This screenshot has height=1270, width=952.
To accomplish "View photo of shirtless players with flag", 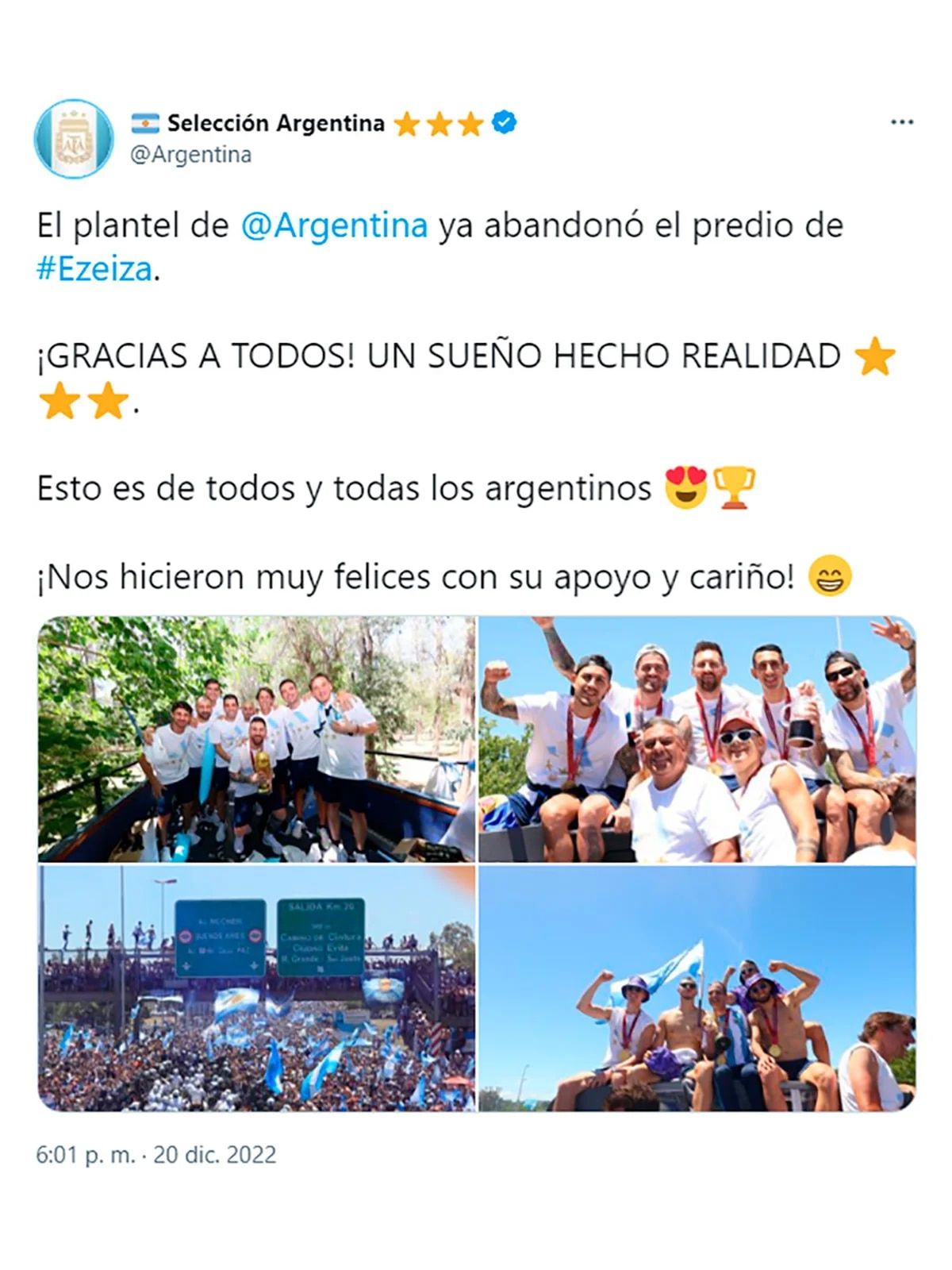I will (x=697, y=988).
